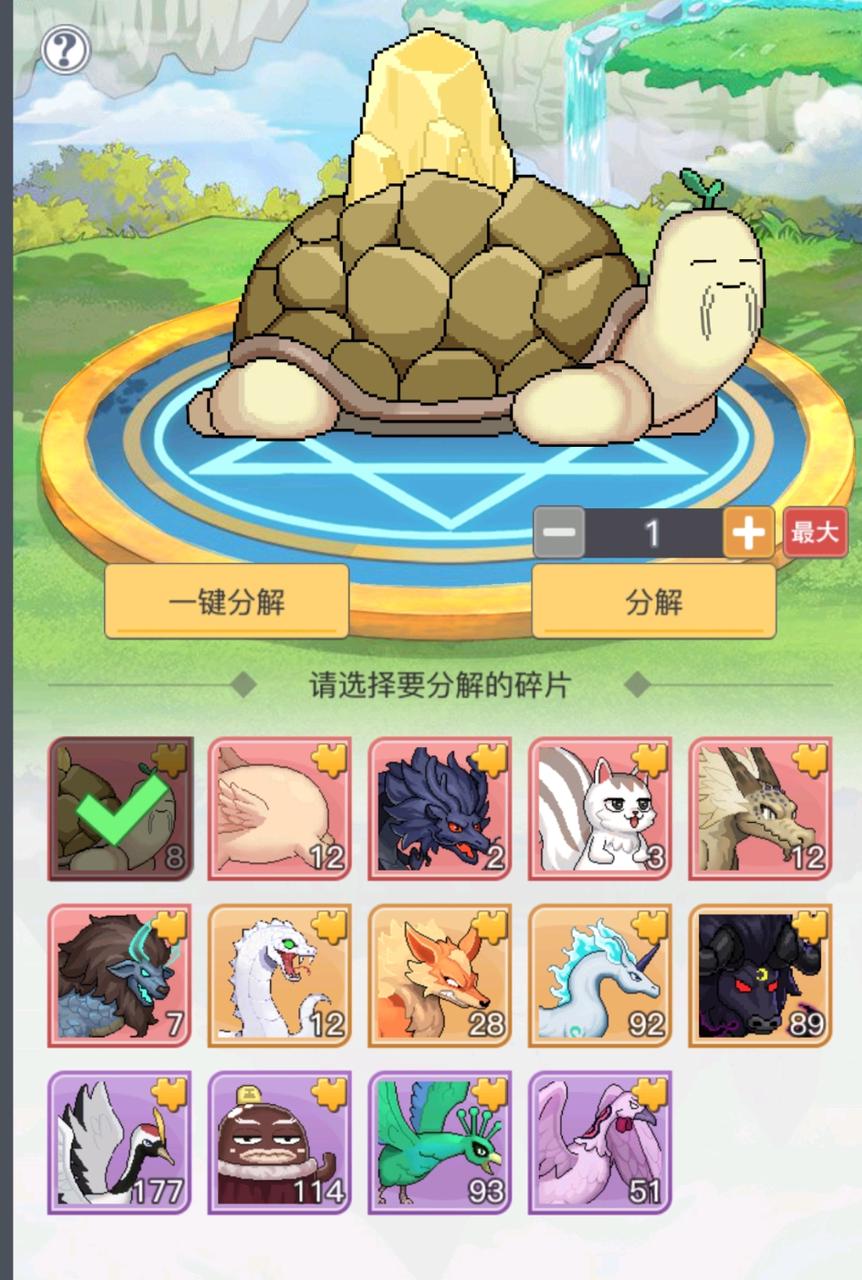Decrease quantity with the minus button
Screen dimensions: 862x1280
[559, 533]
